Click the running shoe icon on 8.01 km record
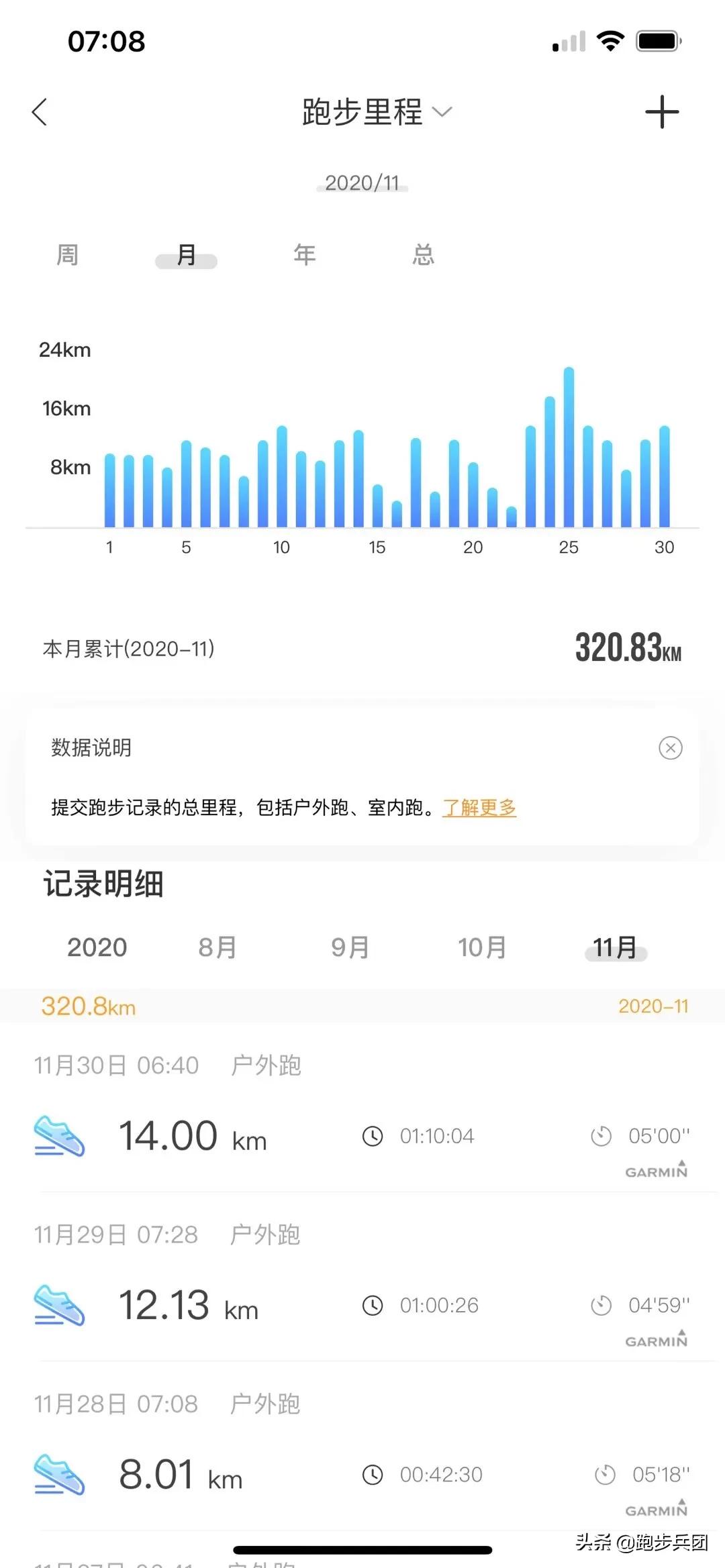Screen dimensions: 725x1568 click(x=59, y=1473)
